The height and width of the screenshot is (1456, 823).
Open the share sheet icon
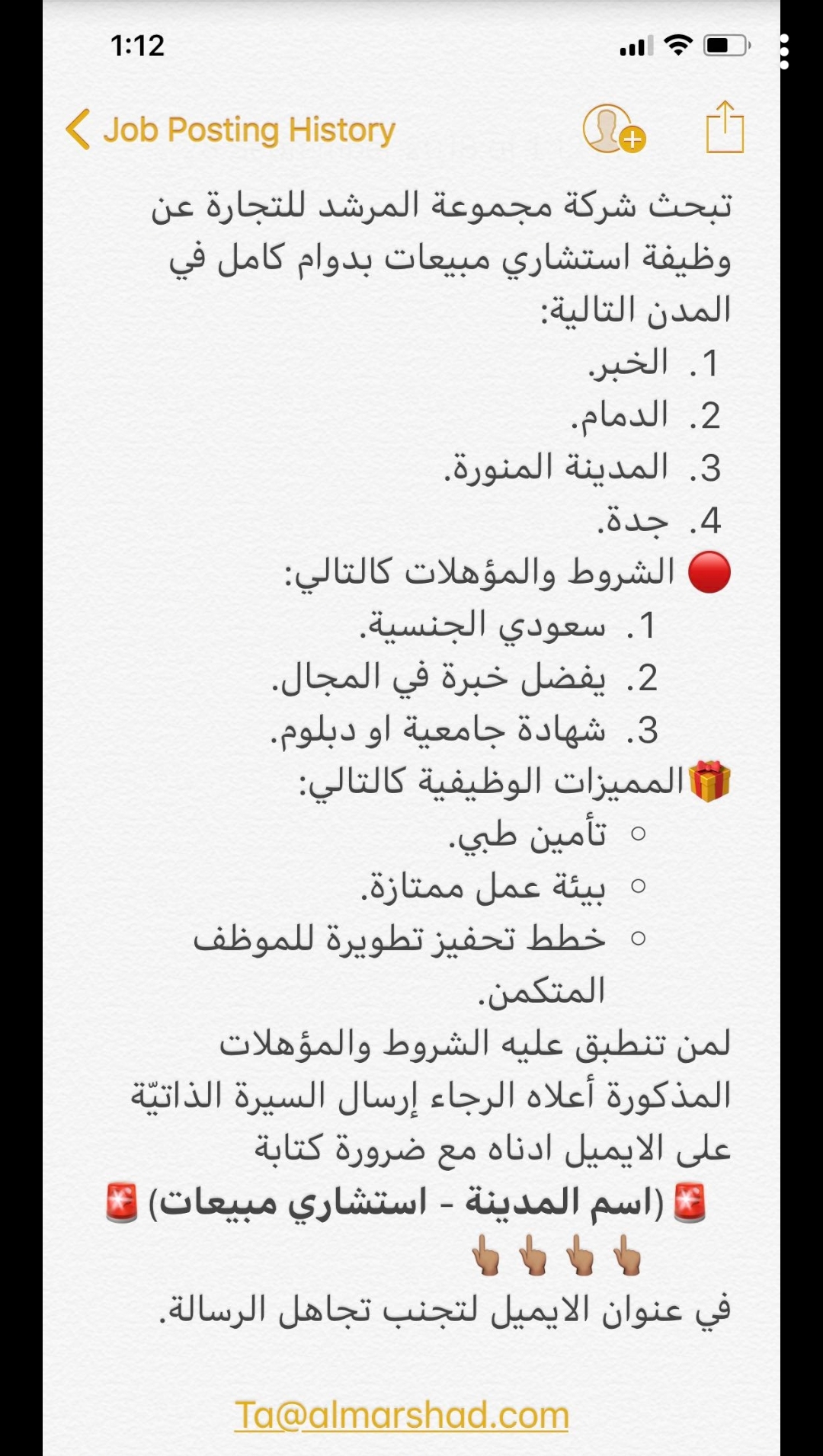(724, 128)
